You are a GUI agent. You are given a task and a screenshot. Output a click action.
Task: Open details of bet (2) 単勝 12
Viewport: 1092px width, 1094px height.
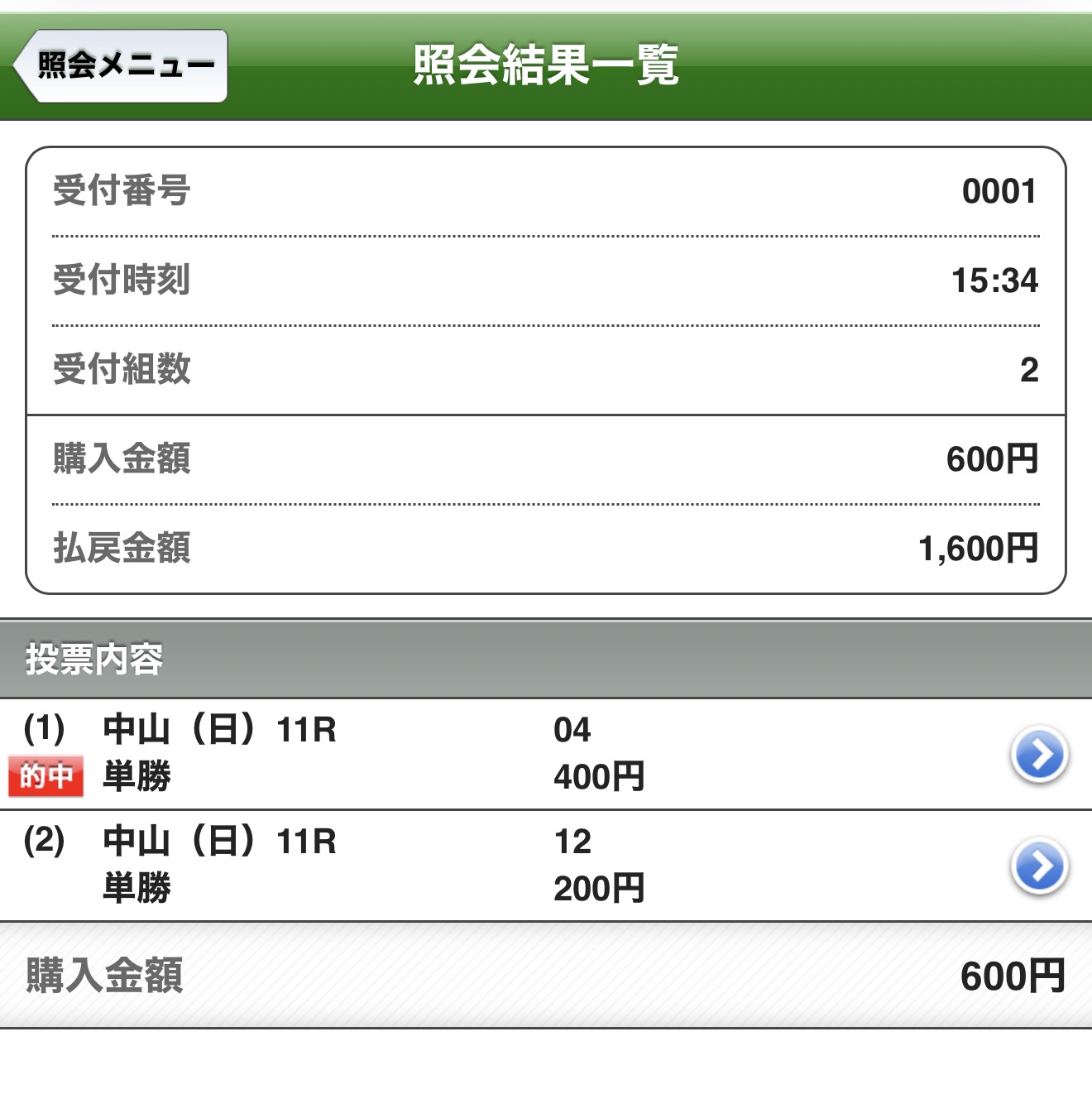pos(1039,866)
